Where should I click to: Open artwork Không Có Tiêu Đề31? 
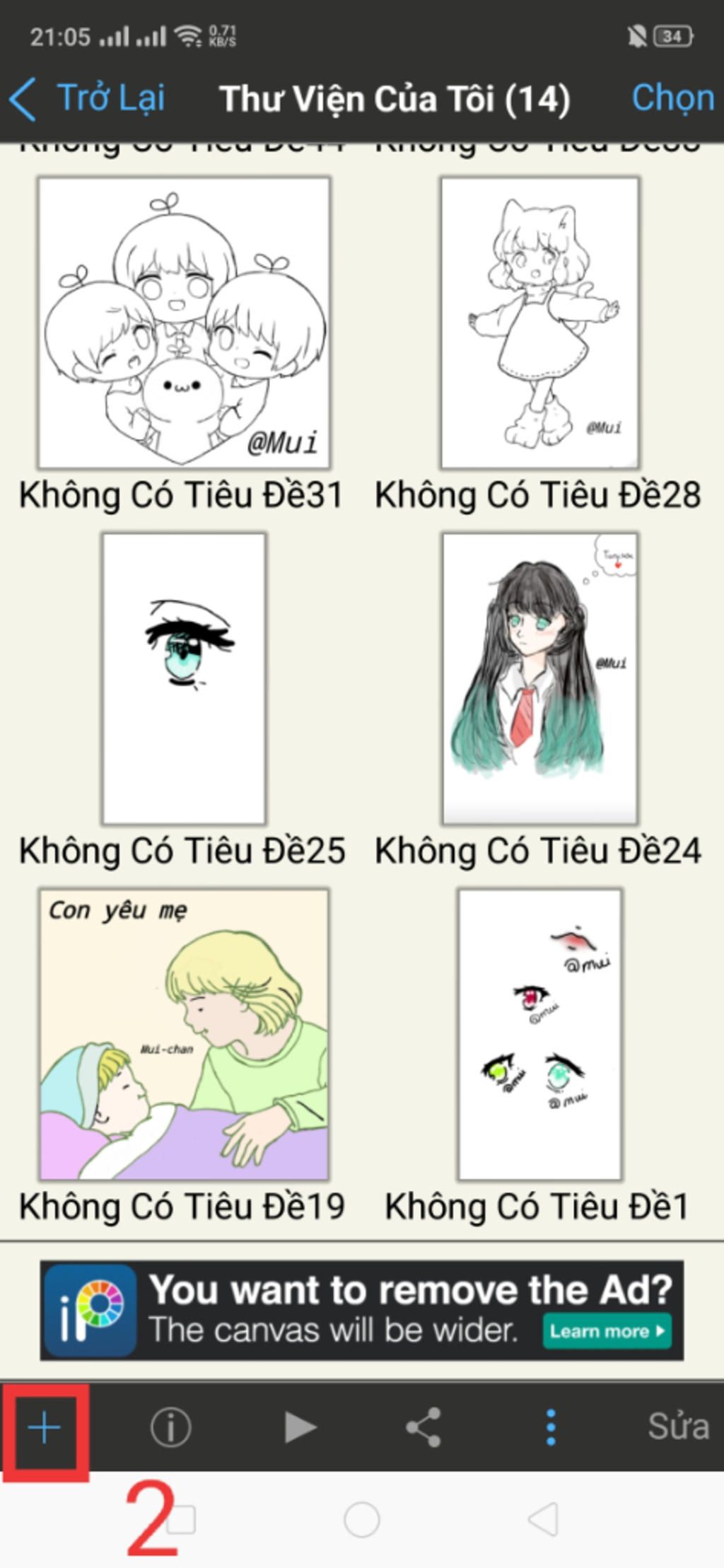(x=184, y=323)
